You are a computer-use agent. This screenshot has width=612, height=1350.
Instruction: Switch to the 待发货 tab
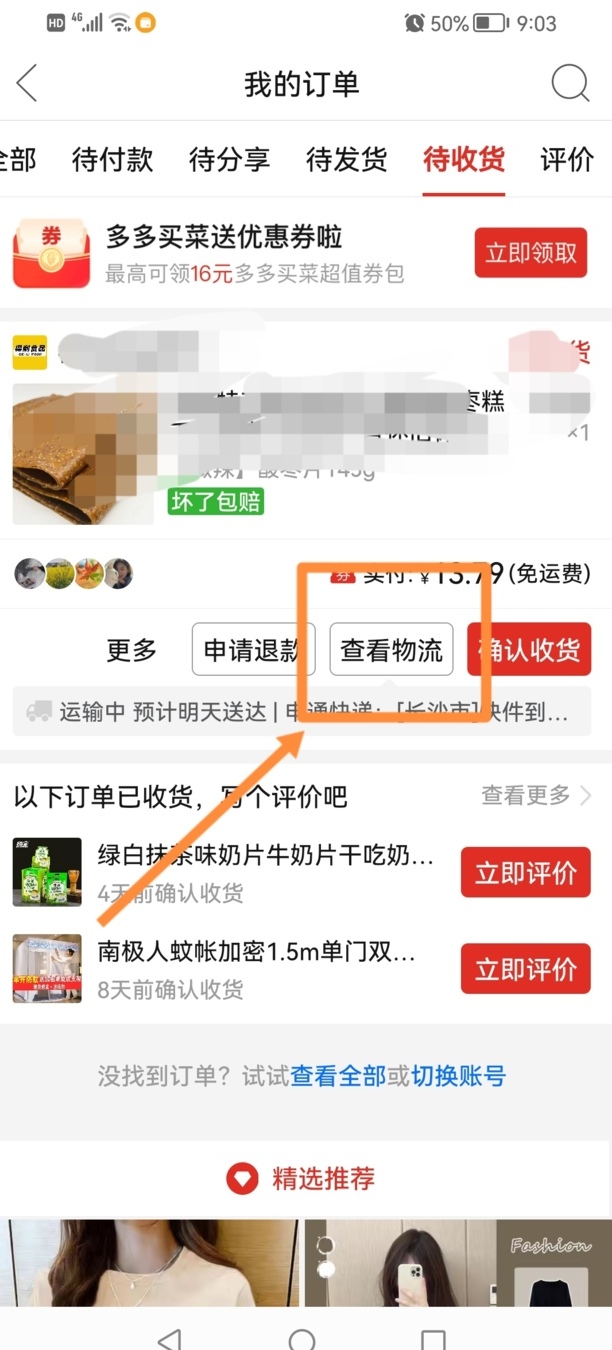346,160
